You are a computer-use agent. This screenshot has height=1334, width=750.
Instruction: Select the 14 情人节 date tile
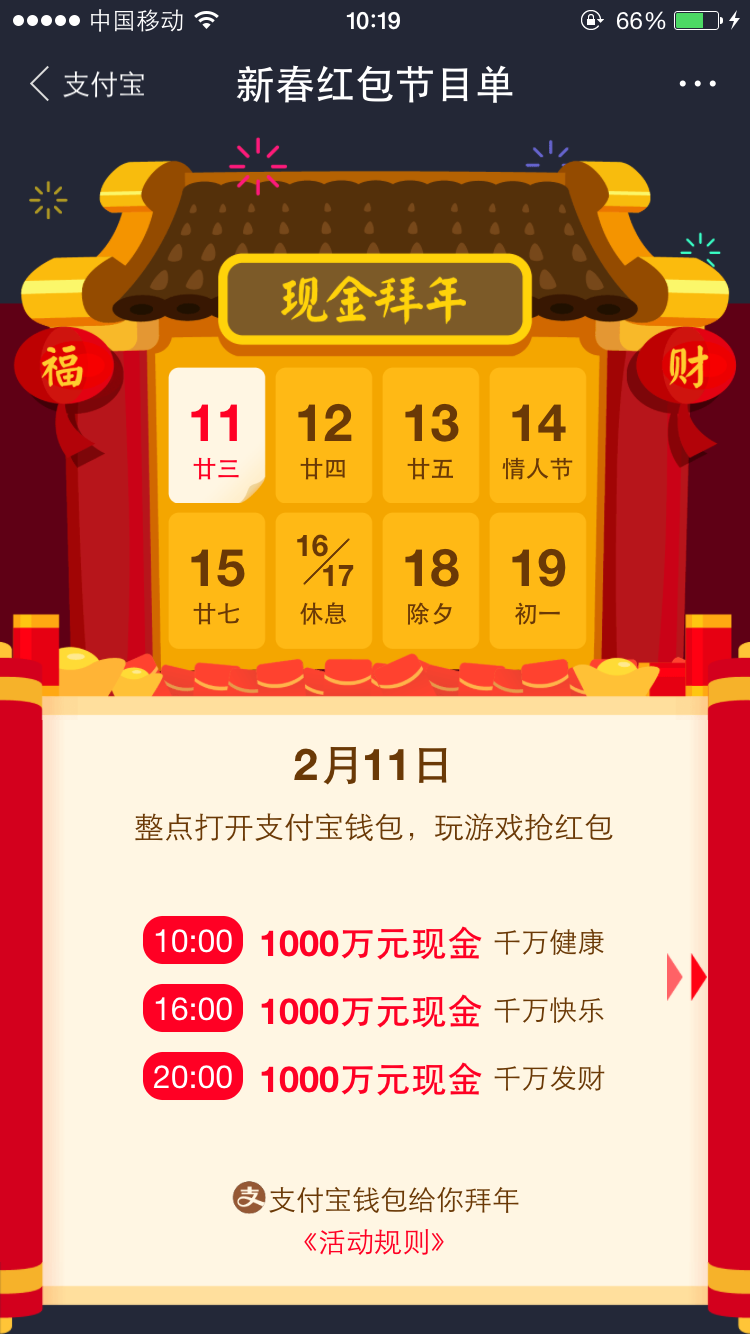coord(538,435)
